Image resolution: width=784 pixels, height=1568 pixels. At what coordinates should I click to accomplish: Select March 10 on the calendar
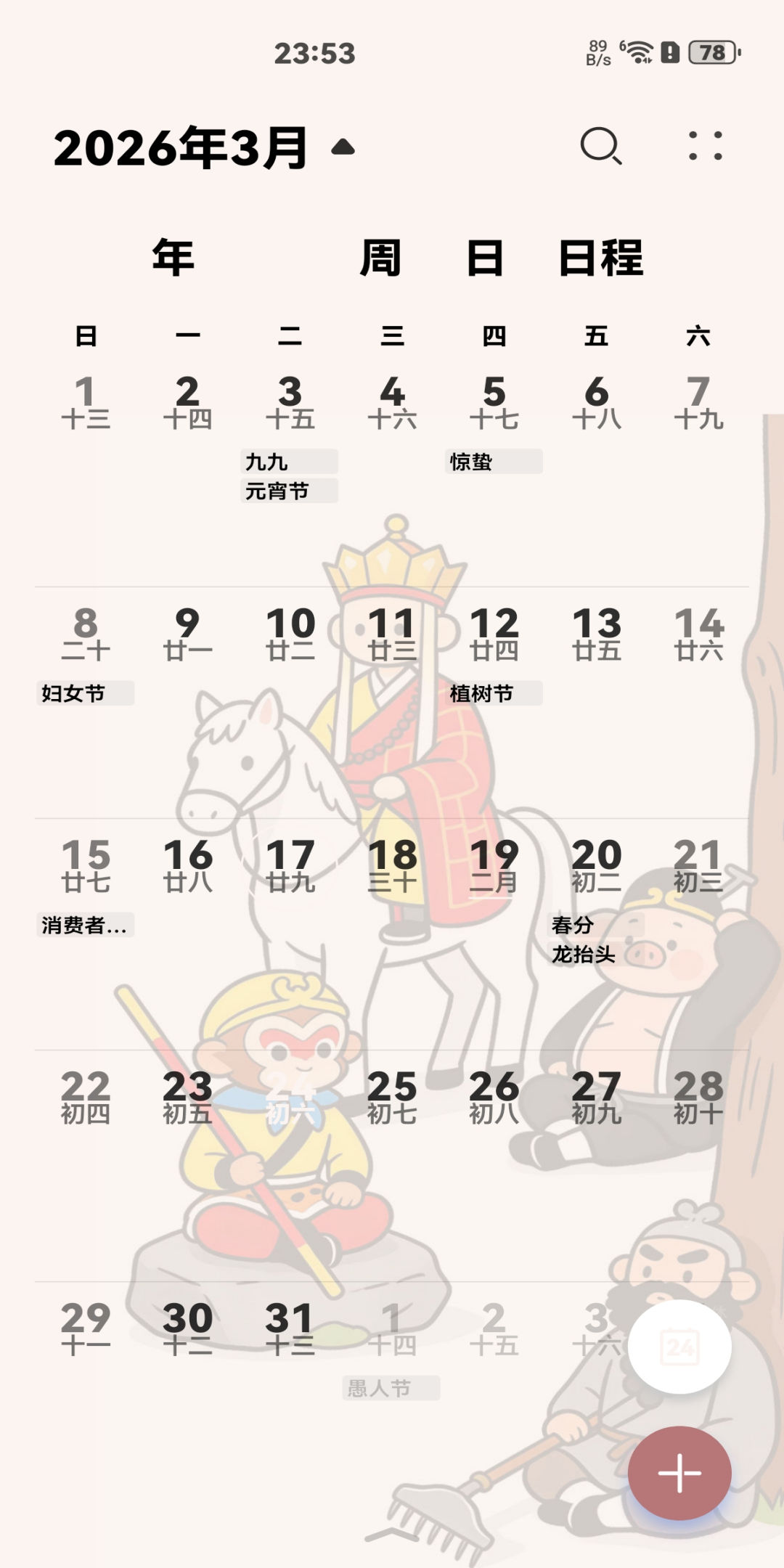point(290,634)
